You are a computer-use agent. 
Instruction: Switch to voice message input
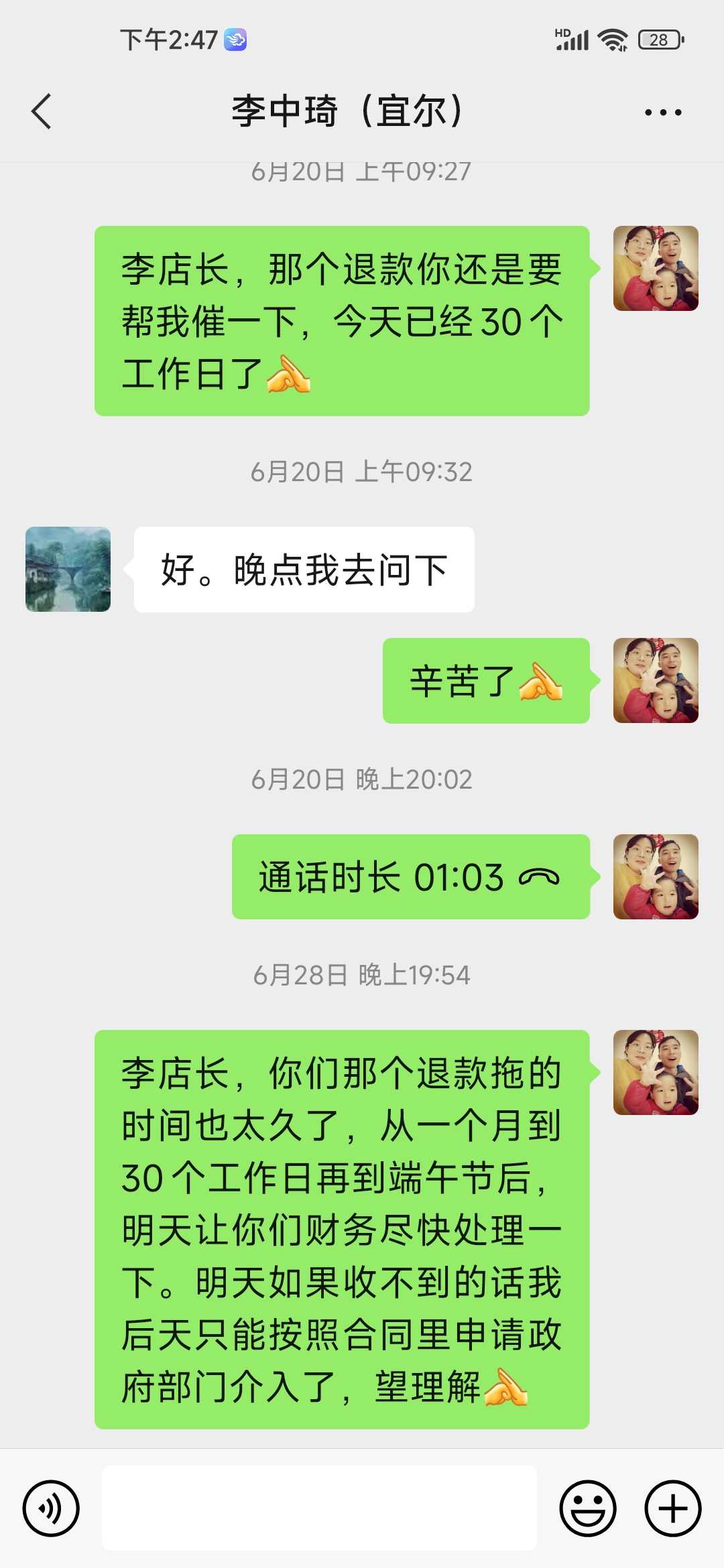(x=51, y=1508)
